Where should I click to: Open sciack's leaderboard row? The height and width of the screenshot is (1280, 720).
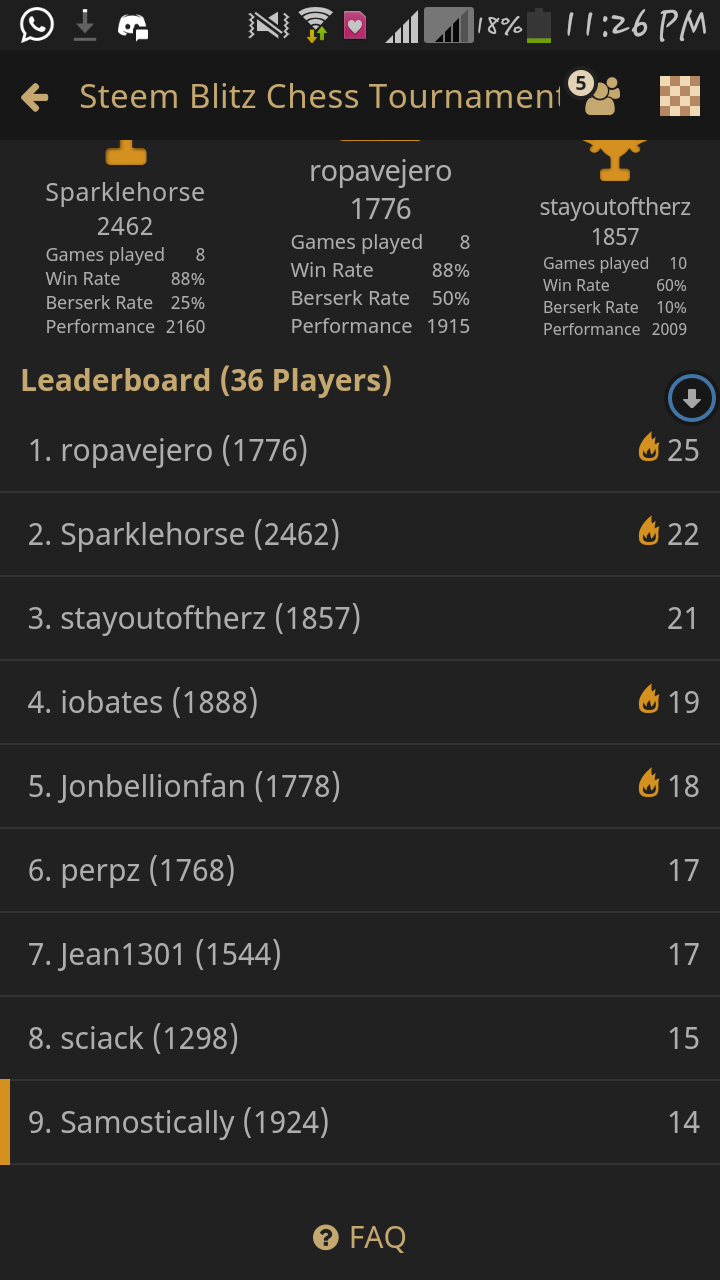tap(360, 1038)
